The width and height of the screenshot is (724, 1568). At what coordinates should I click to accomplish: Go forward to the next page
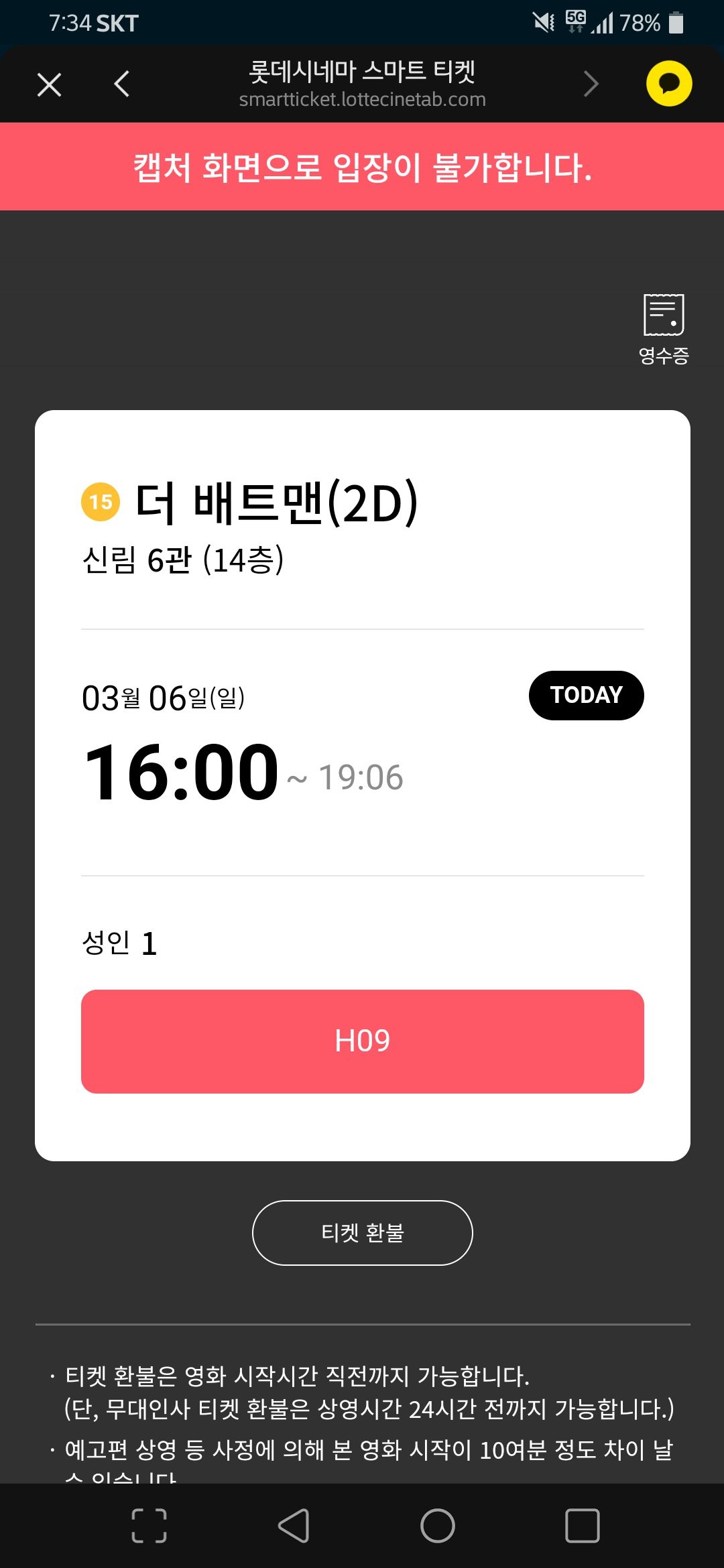pyautogui.click(x=591, y=84)
